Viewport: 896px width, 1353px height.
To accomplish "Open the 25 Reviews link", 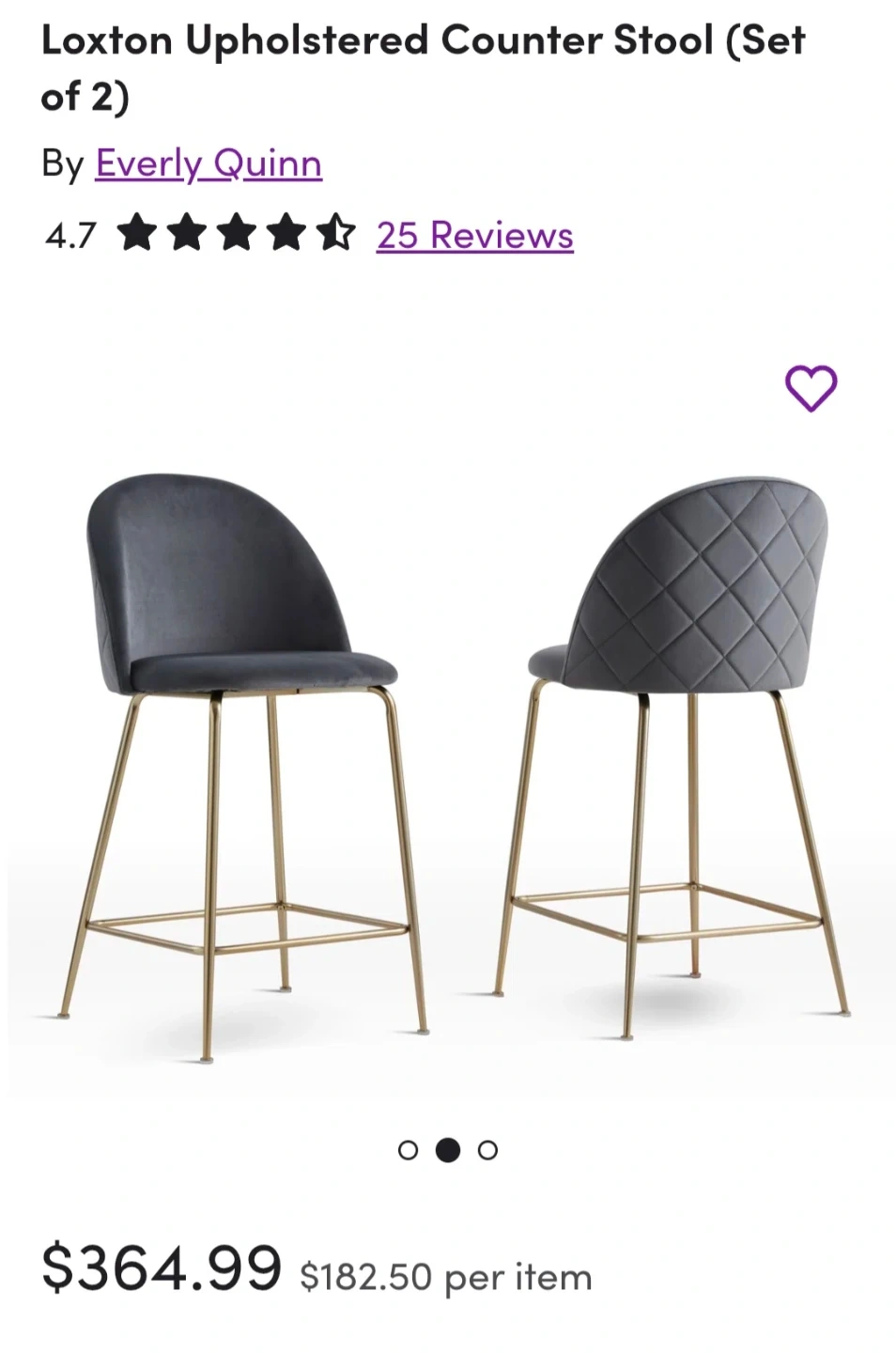I will 474,235.
